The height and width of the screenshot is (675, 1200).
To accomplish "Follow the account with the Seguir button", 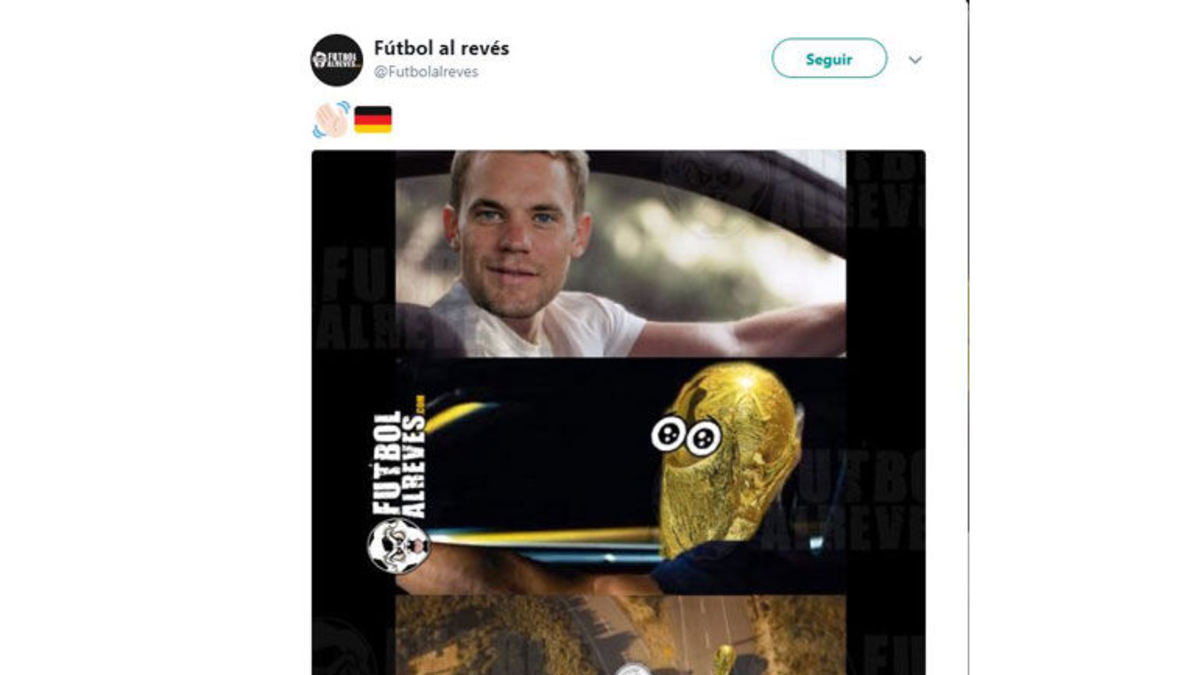I will [828, 59].
